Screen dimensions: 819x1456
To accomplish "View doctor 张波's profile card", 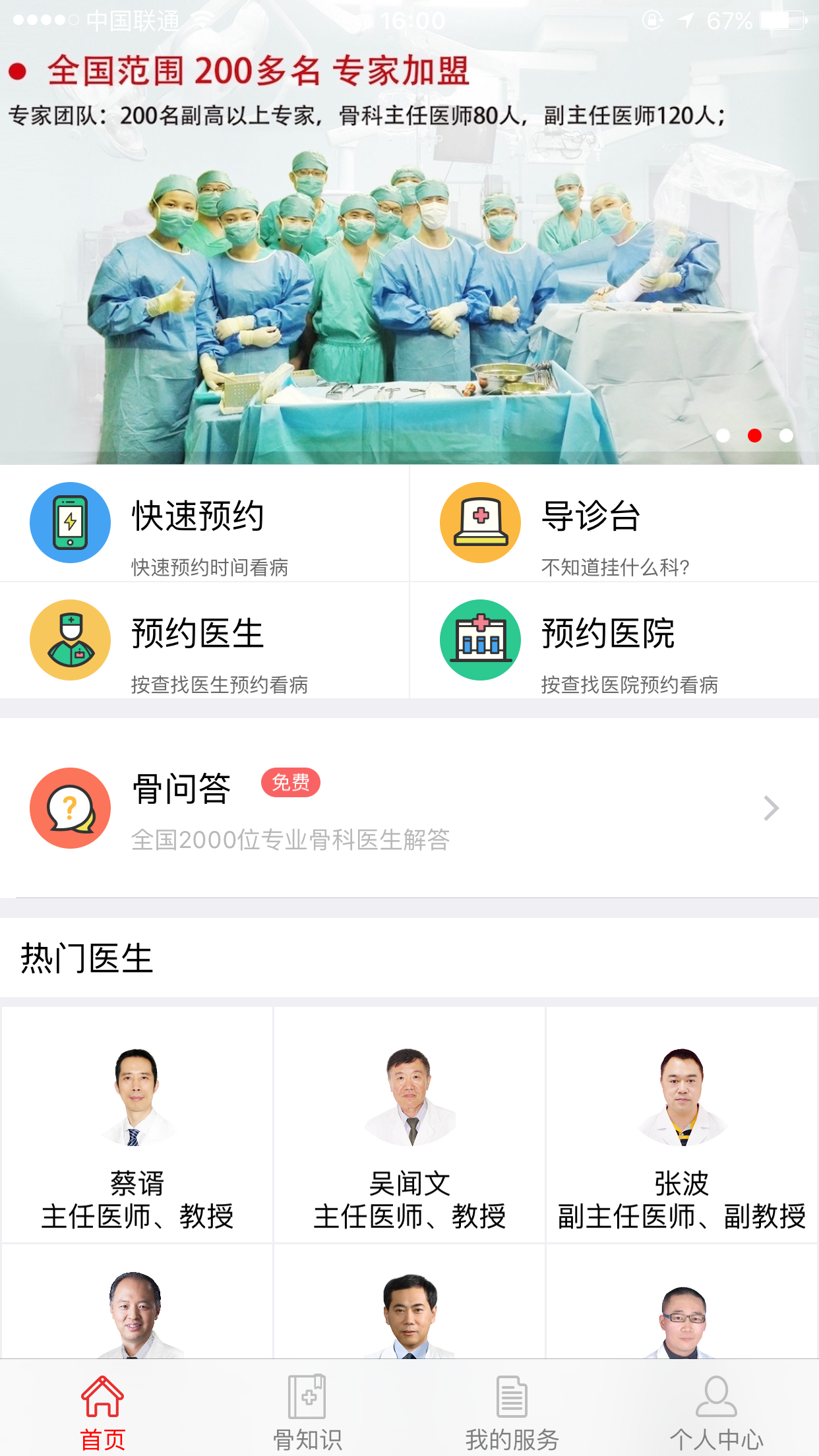I will click(682, 1125).
